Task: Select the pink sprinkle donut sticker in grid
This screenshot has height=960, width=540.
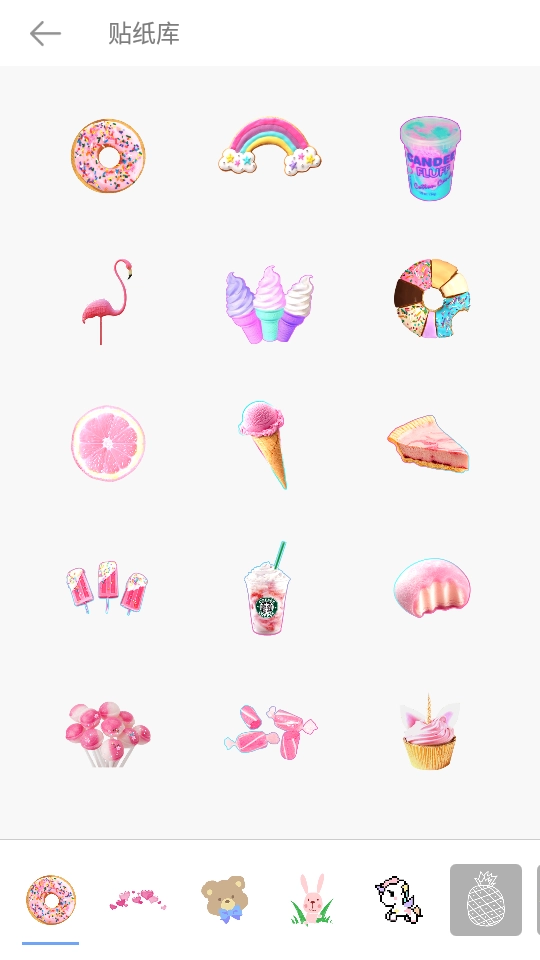Action: pyautogui.click(x=108, y=156)
